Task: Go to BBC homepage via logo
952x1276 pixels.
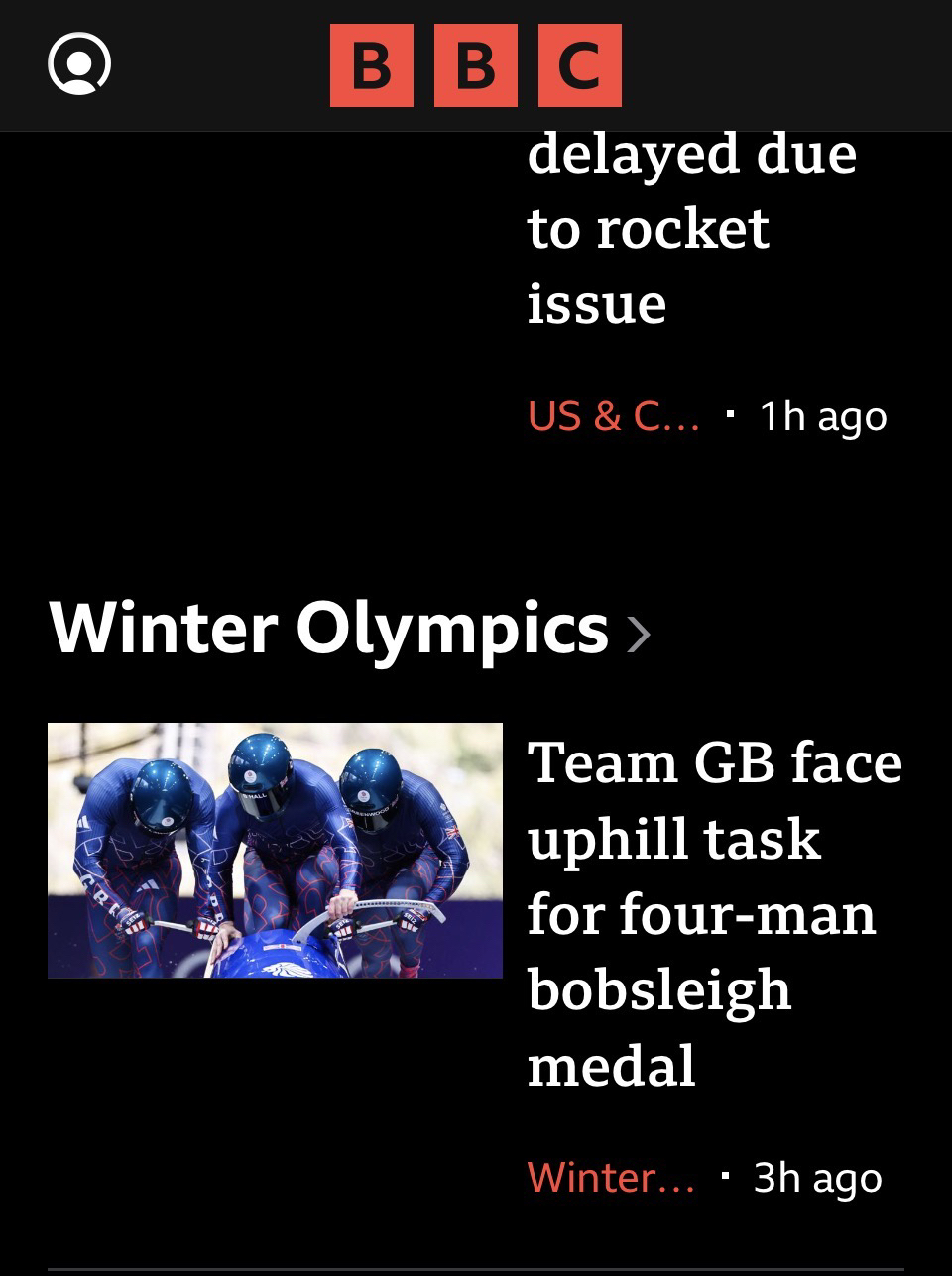Action: [x=475, y=65]
